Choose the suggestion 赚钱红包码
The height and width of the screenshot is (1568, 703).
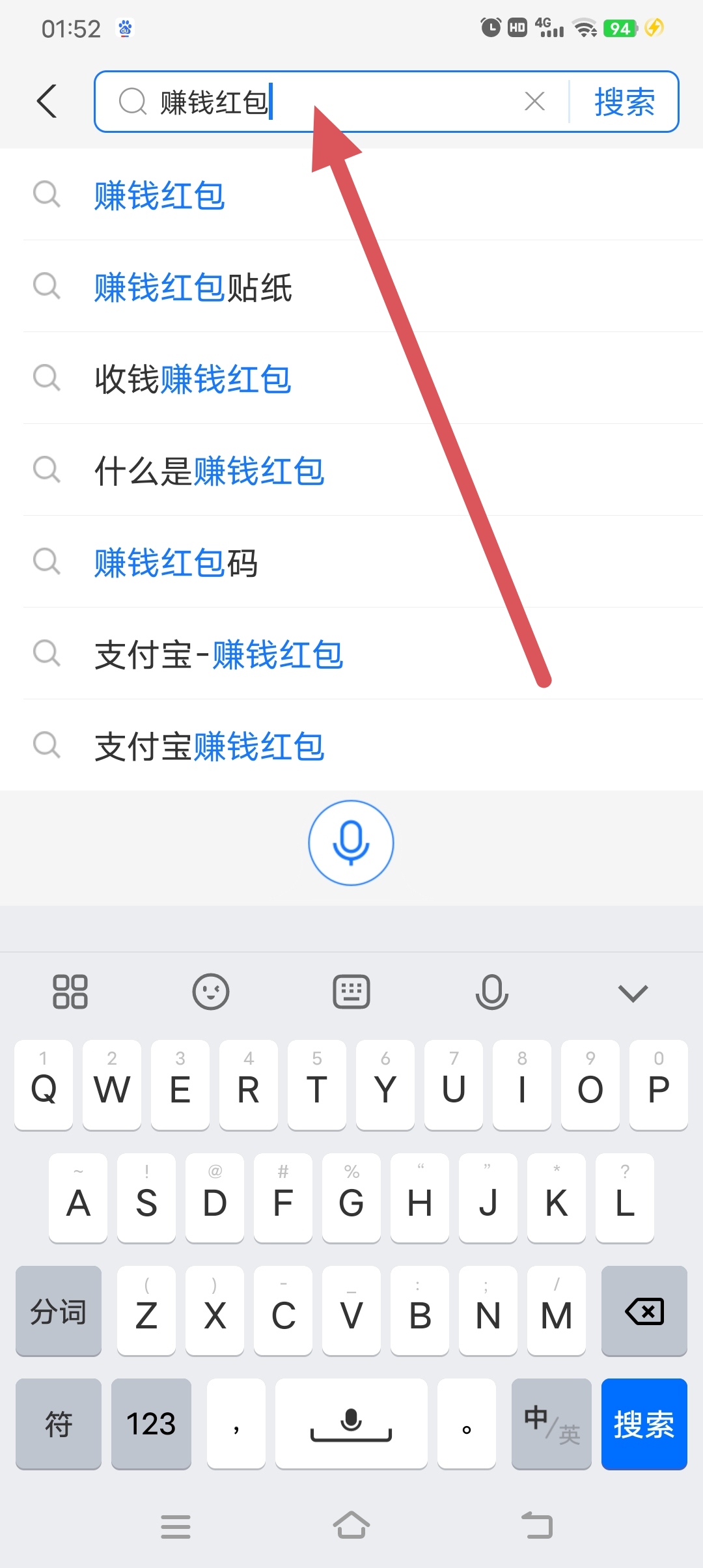pos(176,562)
